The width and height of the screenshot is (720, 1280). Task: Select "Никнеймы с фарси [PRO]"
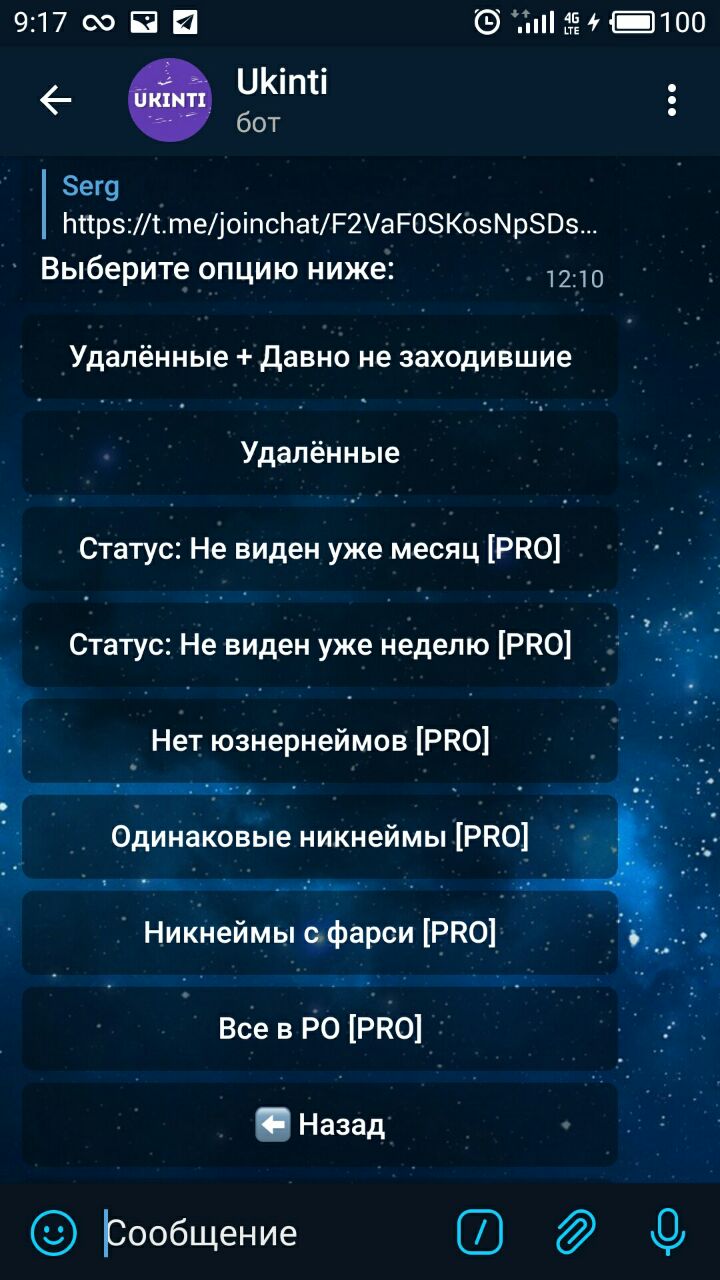[x=320, y=933]
